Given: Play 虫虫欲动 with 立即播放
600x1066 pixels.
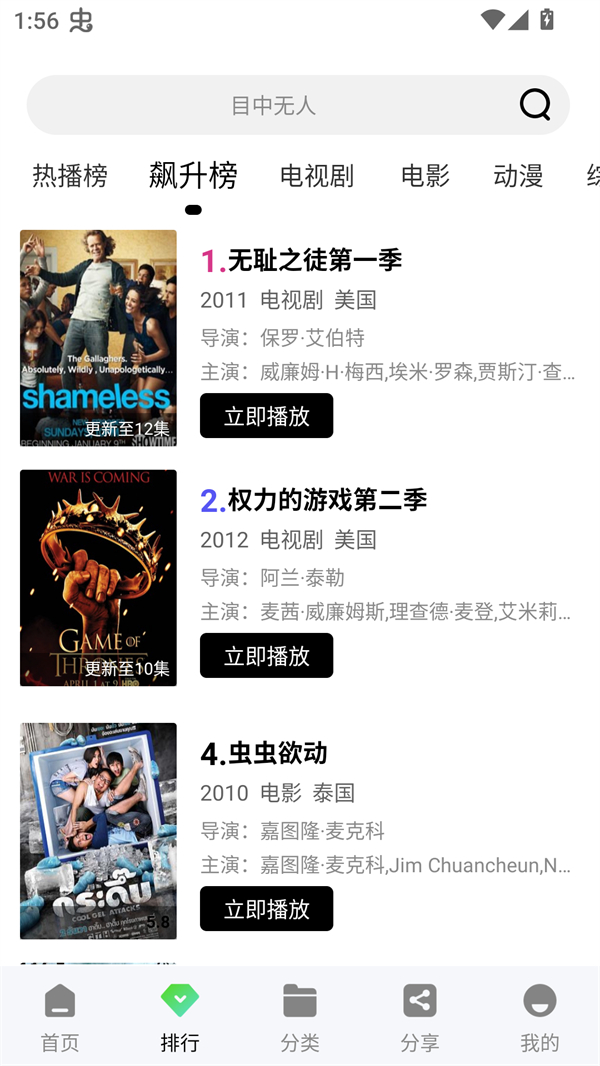Looking at the screenshot, I should pos(266,909).
